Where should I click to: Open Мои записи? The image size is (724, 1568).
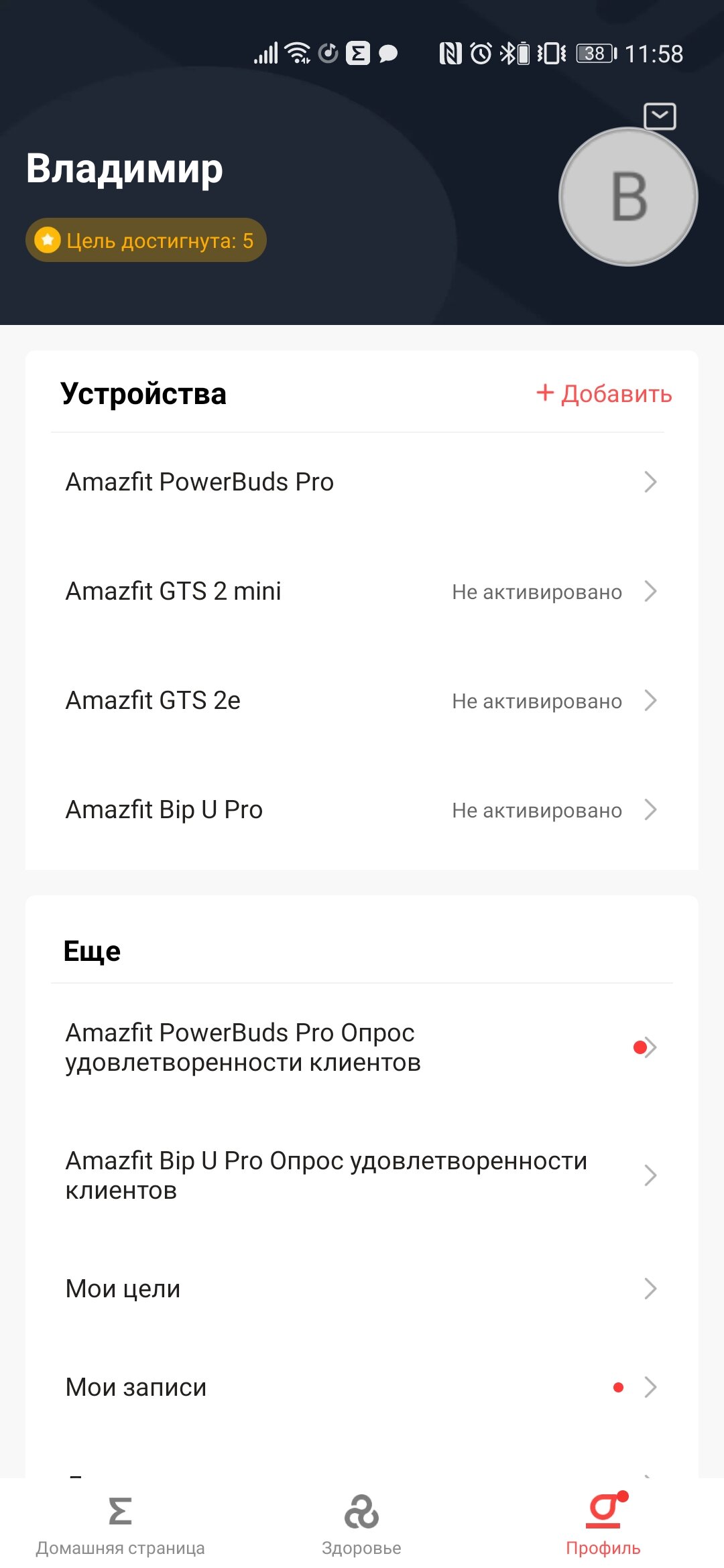tap(362, 1387)
